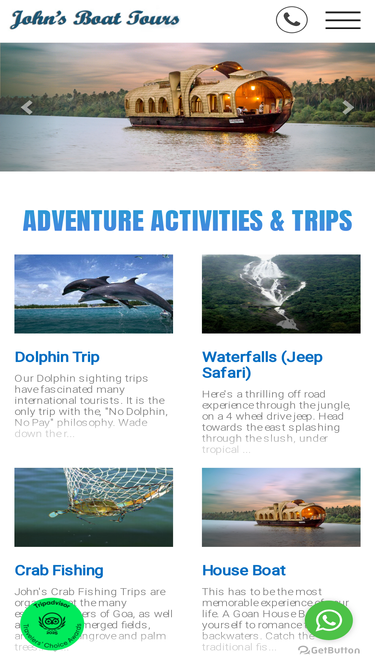This screenshot has height=667, width=375.
Task: Open the waterfall picture tile
Action: click(281, 294)
